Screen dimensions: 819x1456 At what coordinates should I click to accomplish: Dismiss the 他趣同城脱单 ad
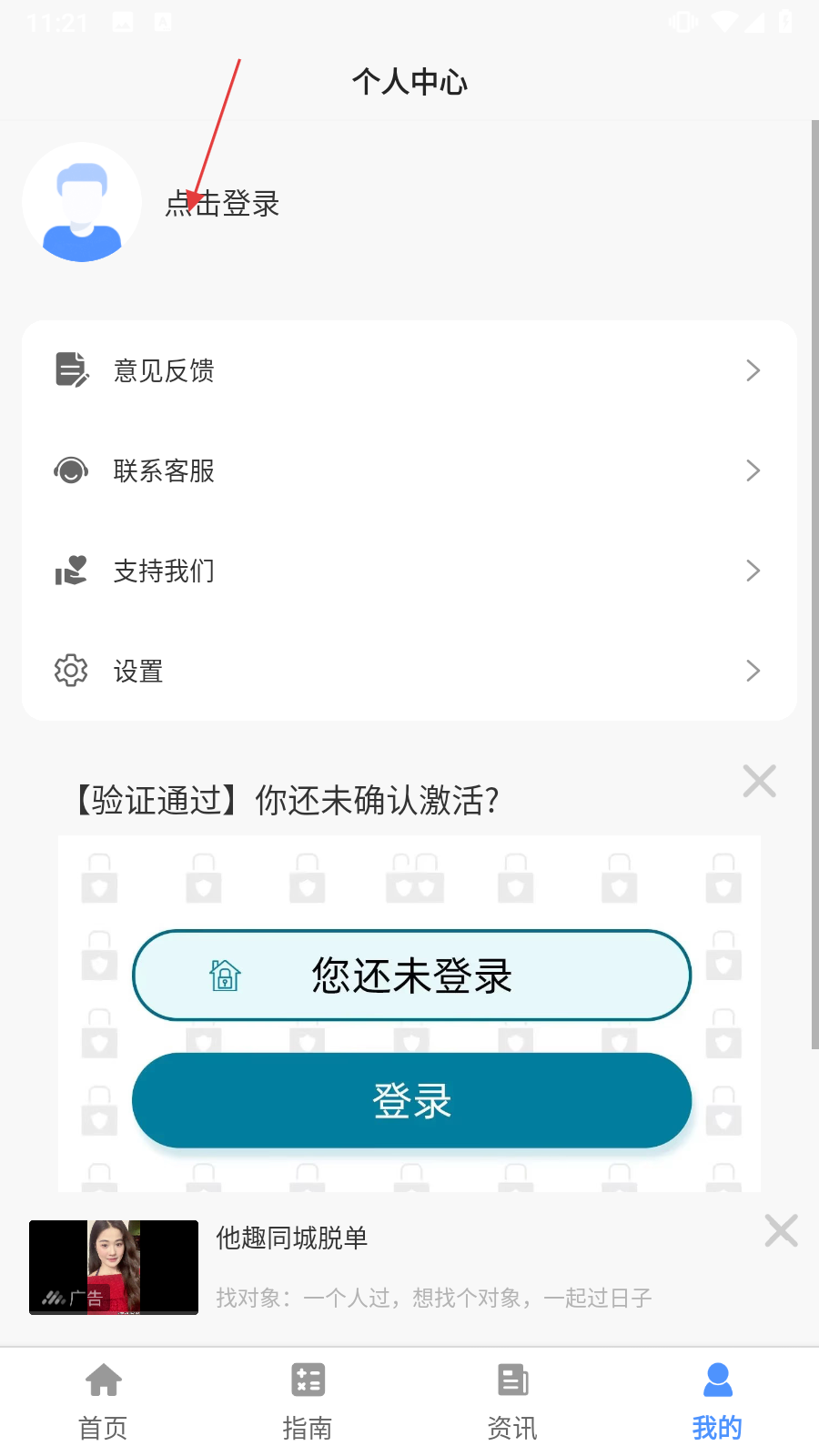781,1230
